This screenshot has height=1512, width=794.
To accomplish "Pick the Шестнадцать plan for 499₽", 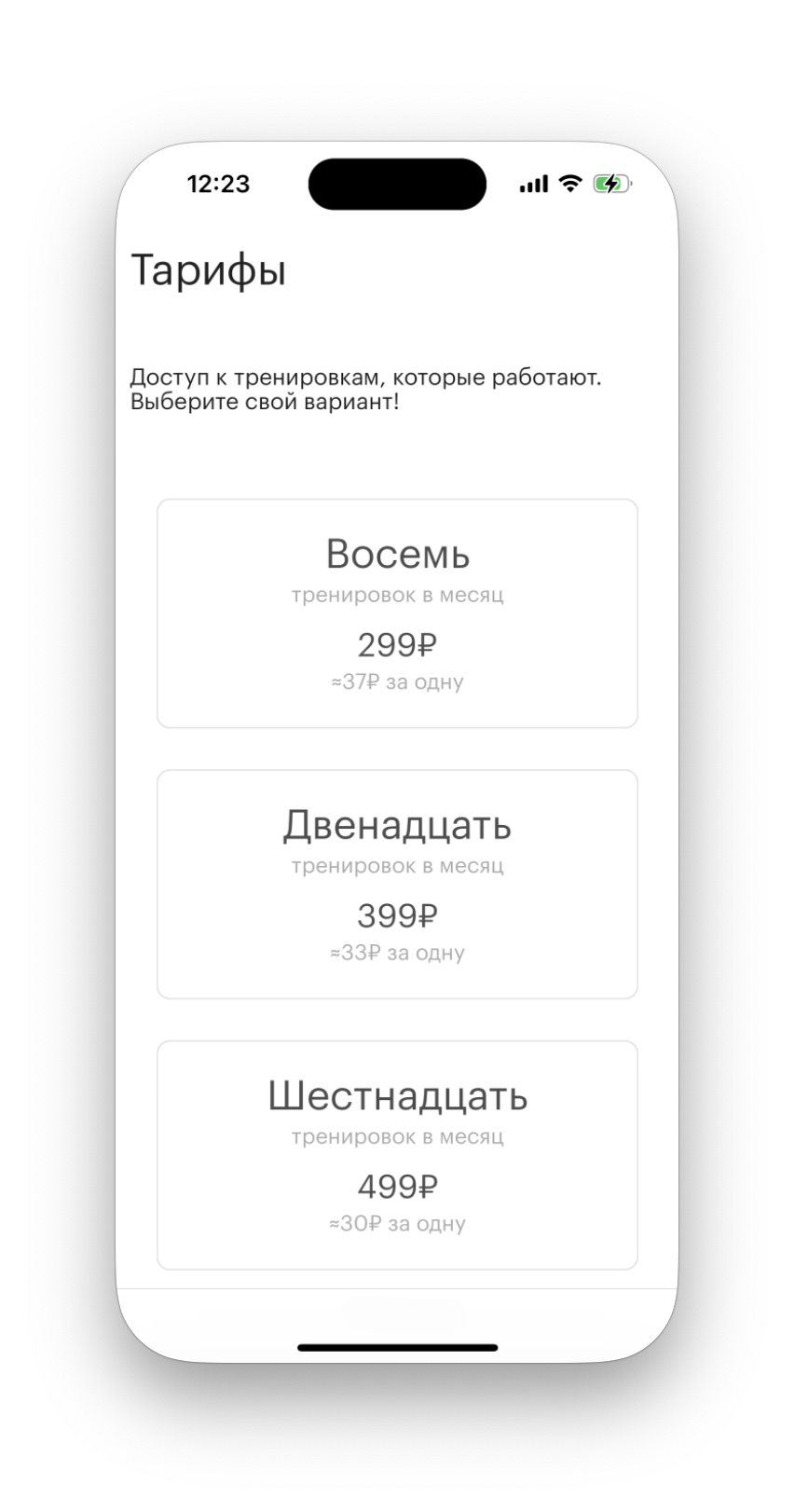I will coord(397,1155).
